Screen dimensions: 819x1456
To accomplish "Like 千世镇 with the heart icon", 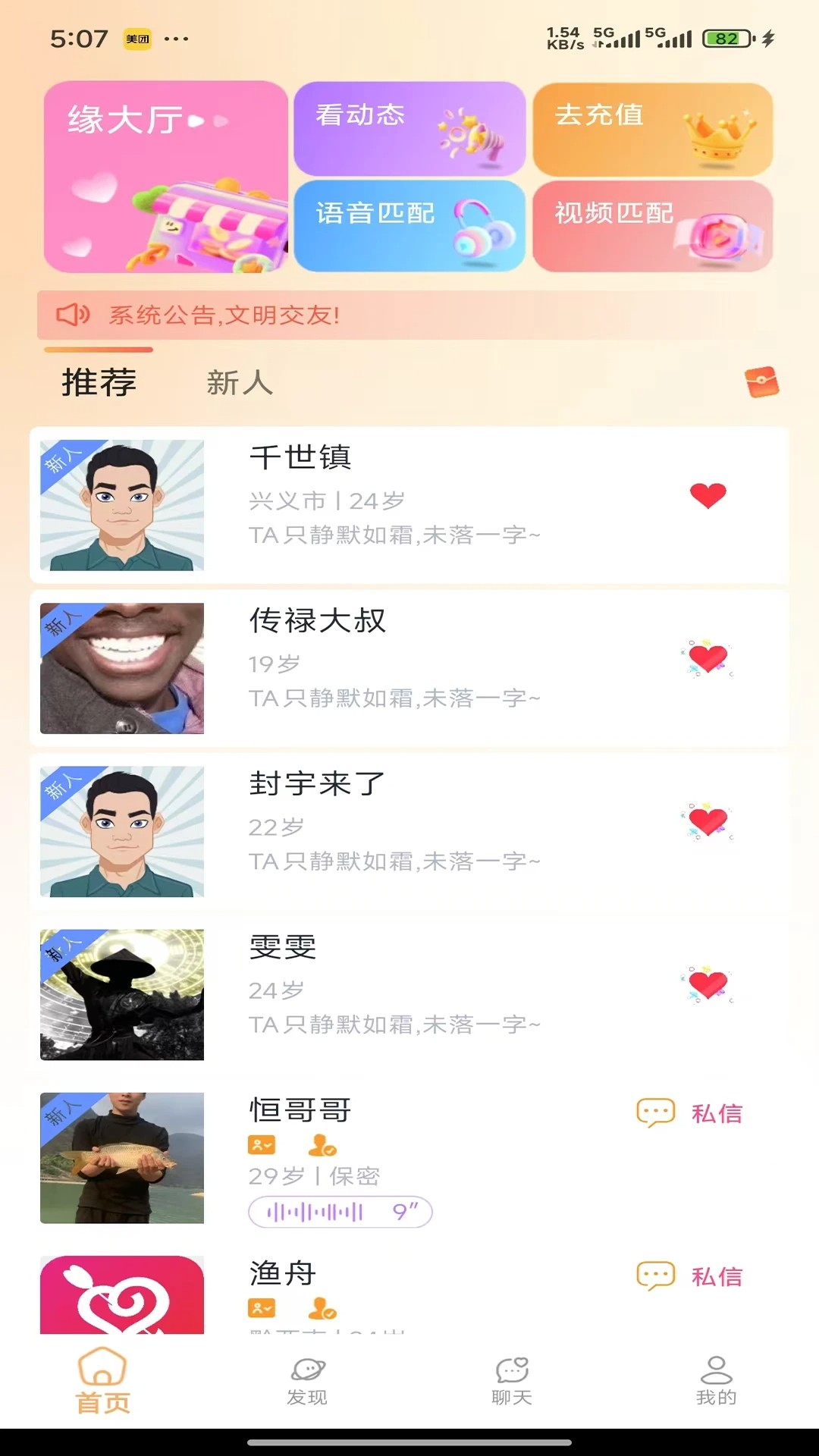I will point(708,496).
